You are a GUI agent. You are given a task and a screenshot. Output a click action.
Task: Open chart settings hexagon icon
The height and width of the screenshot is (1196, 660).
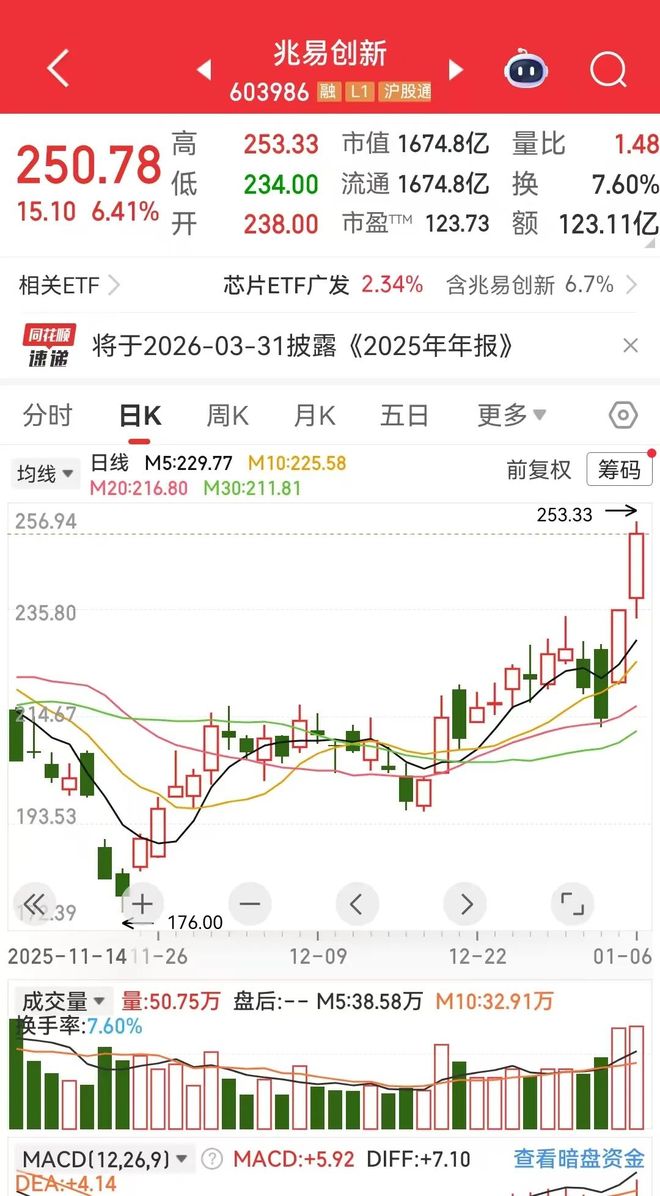click(623, 415)
